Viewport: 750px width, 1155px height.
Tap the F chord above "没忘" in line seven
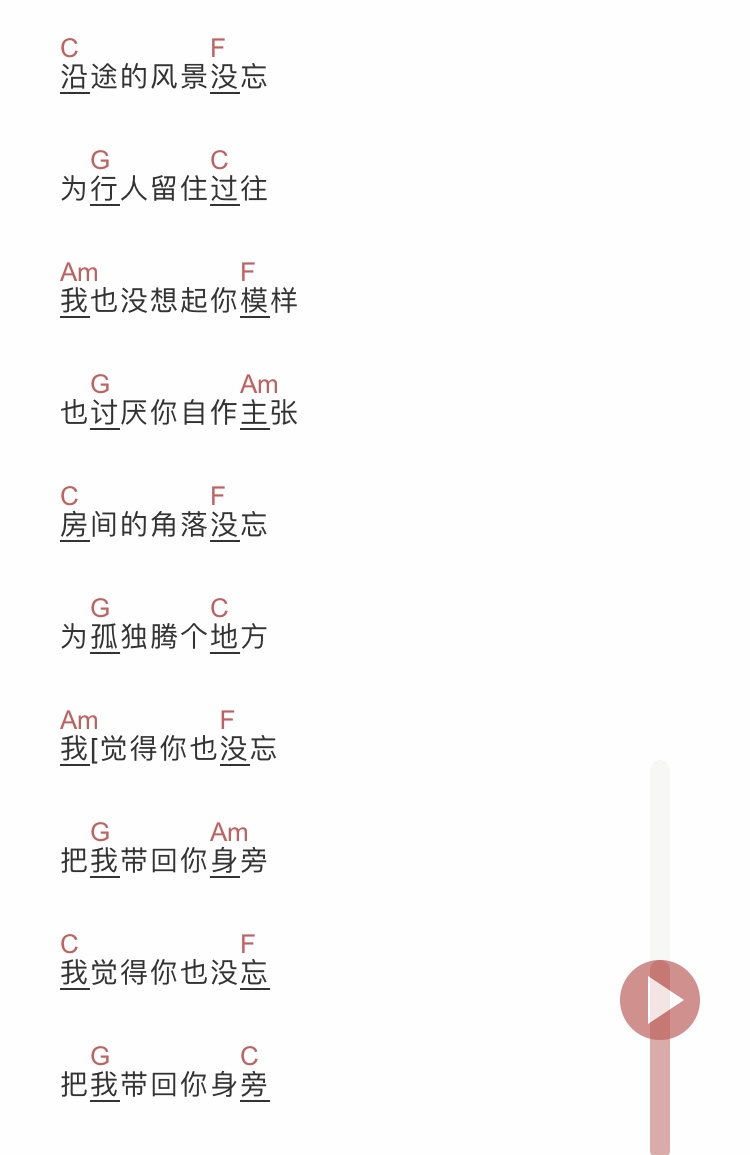[226, 720]
